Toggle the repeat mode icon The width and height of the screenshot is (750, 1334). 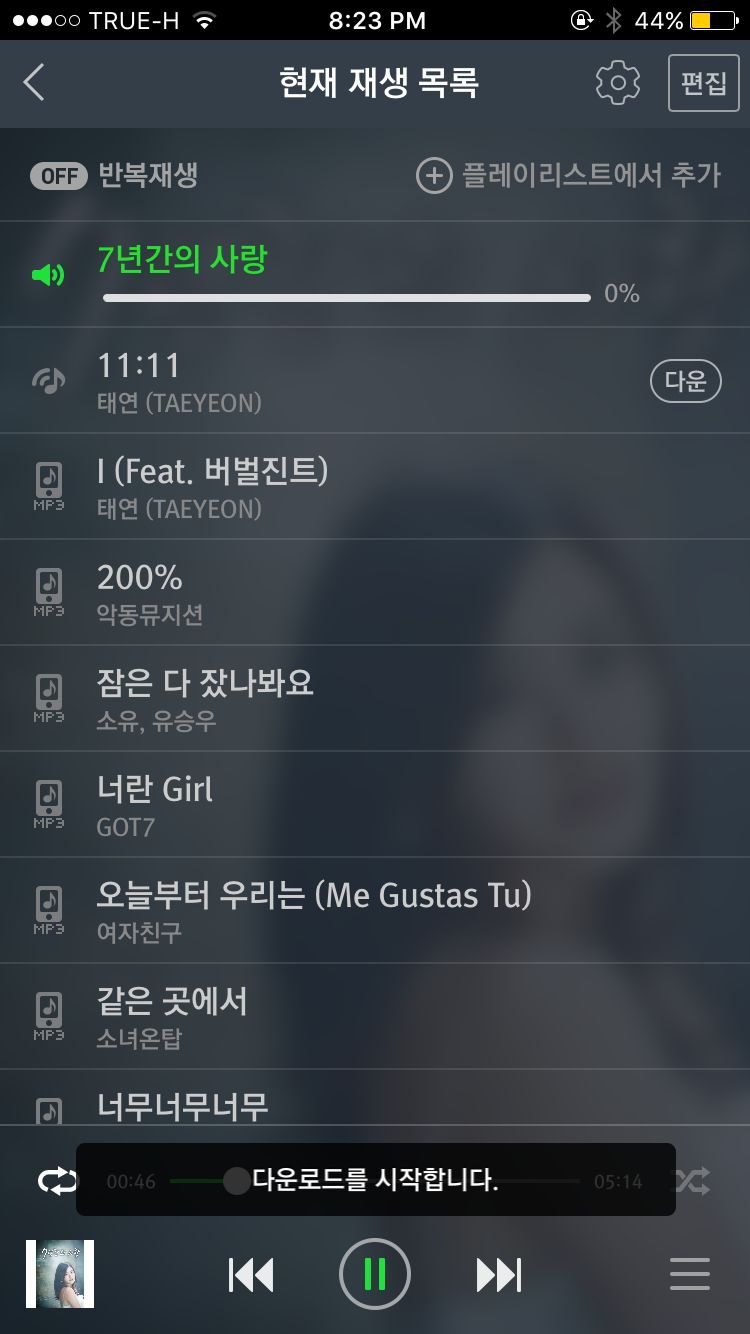click(x=56, y=1182)
